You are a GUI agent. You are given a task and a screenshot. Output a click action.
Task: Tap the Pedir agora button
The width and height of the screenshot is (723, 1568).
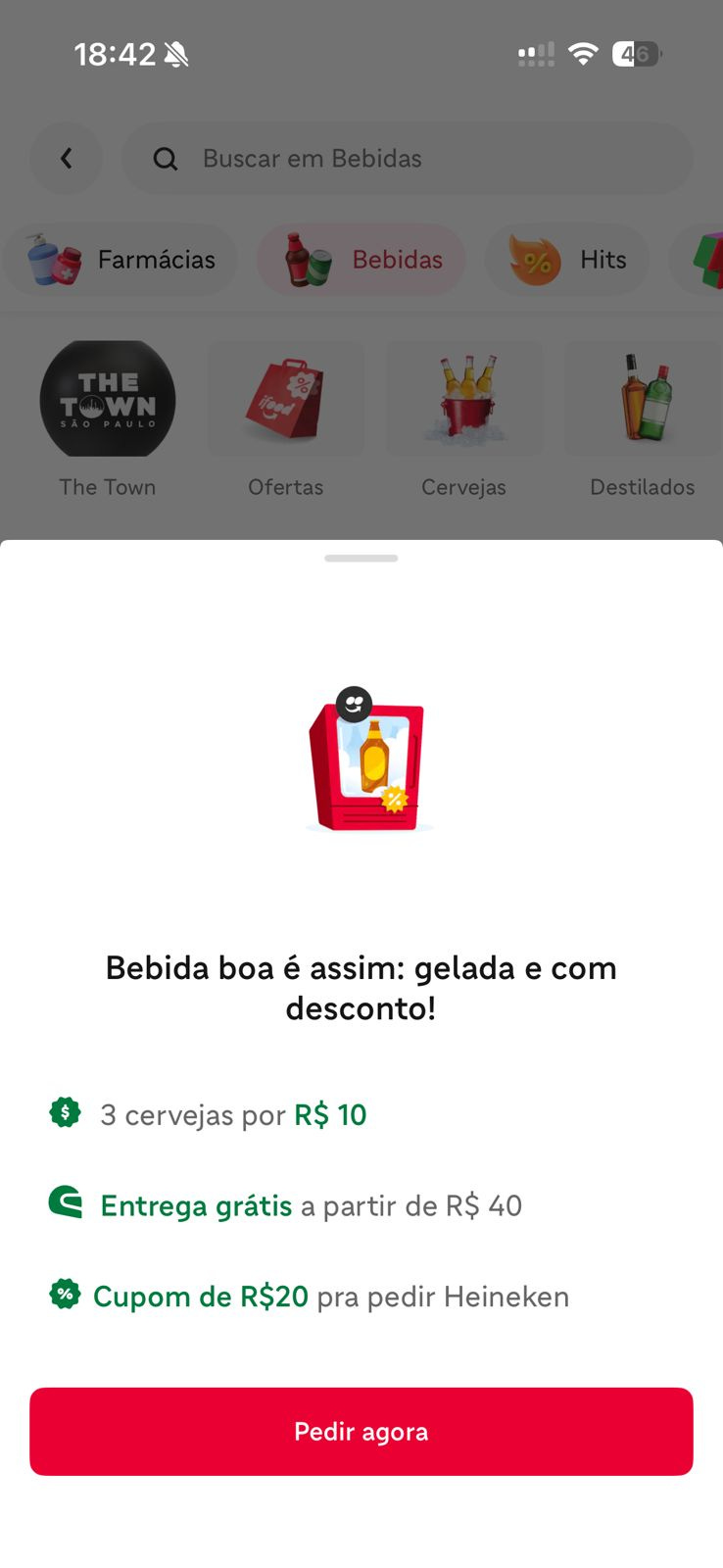point(361,1431)
